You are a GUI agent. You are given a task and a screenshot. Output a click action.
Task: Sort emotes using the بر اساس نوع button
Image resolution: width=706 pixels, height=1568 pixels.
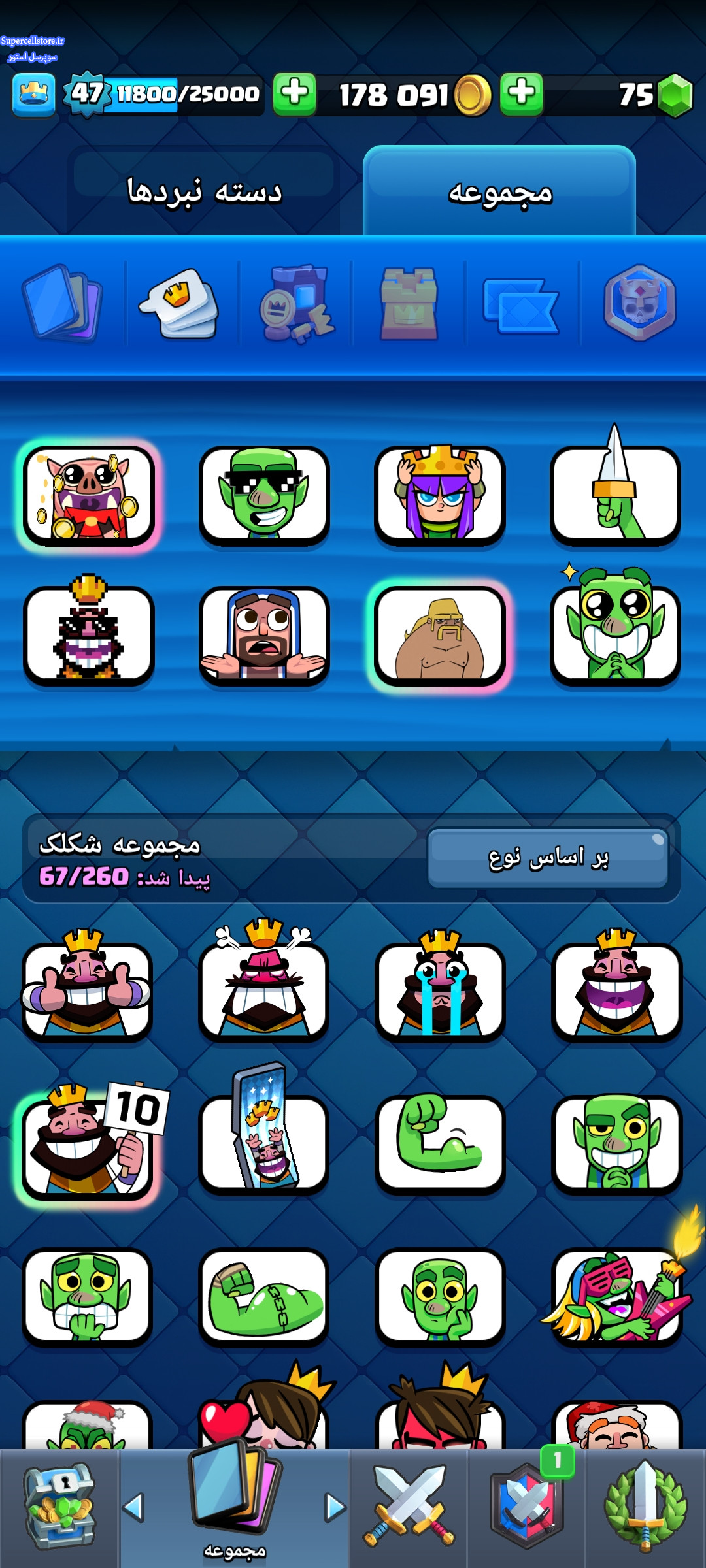click(548, 858)
